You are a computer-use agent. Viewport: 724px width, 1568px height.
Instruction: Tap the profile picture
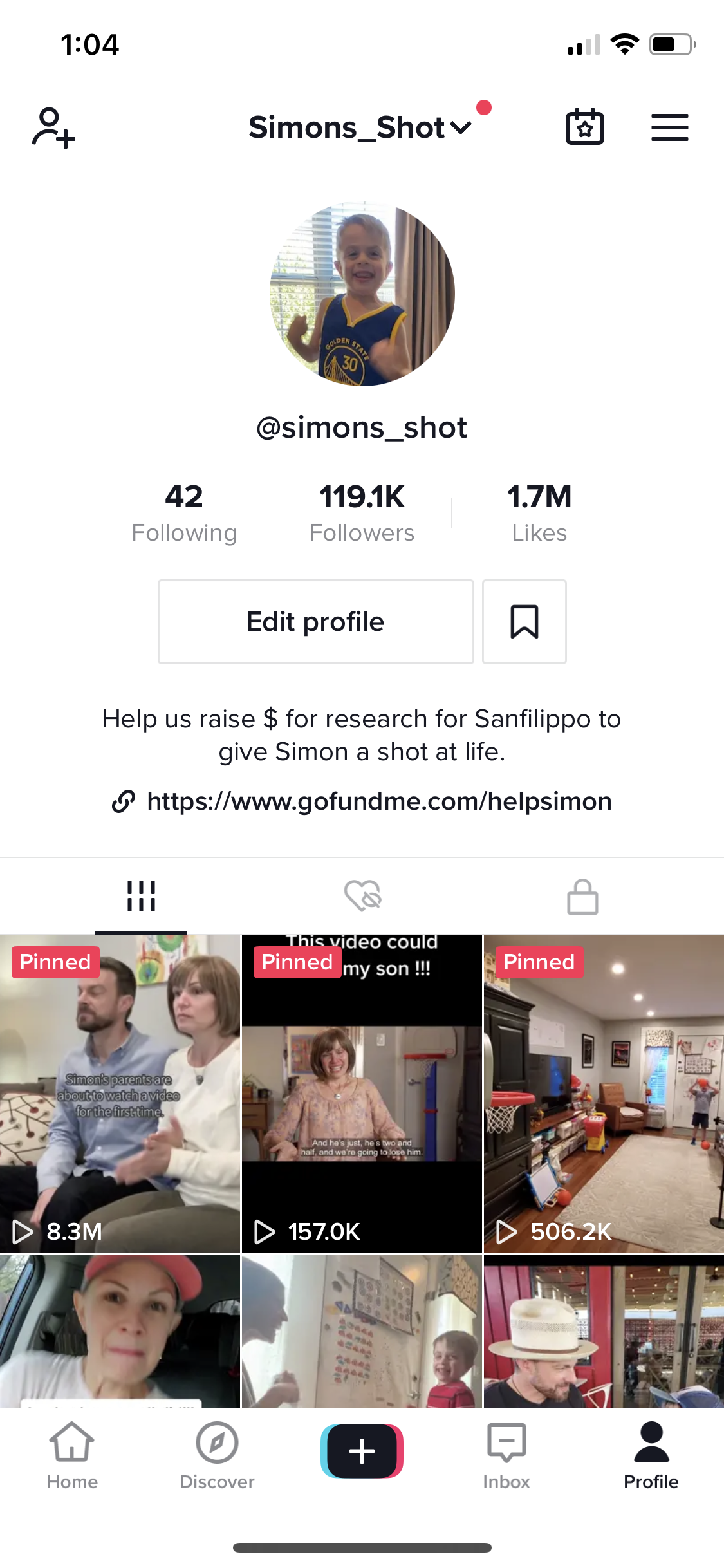tap(362, 294)
